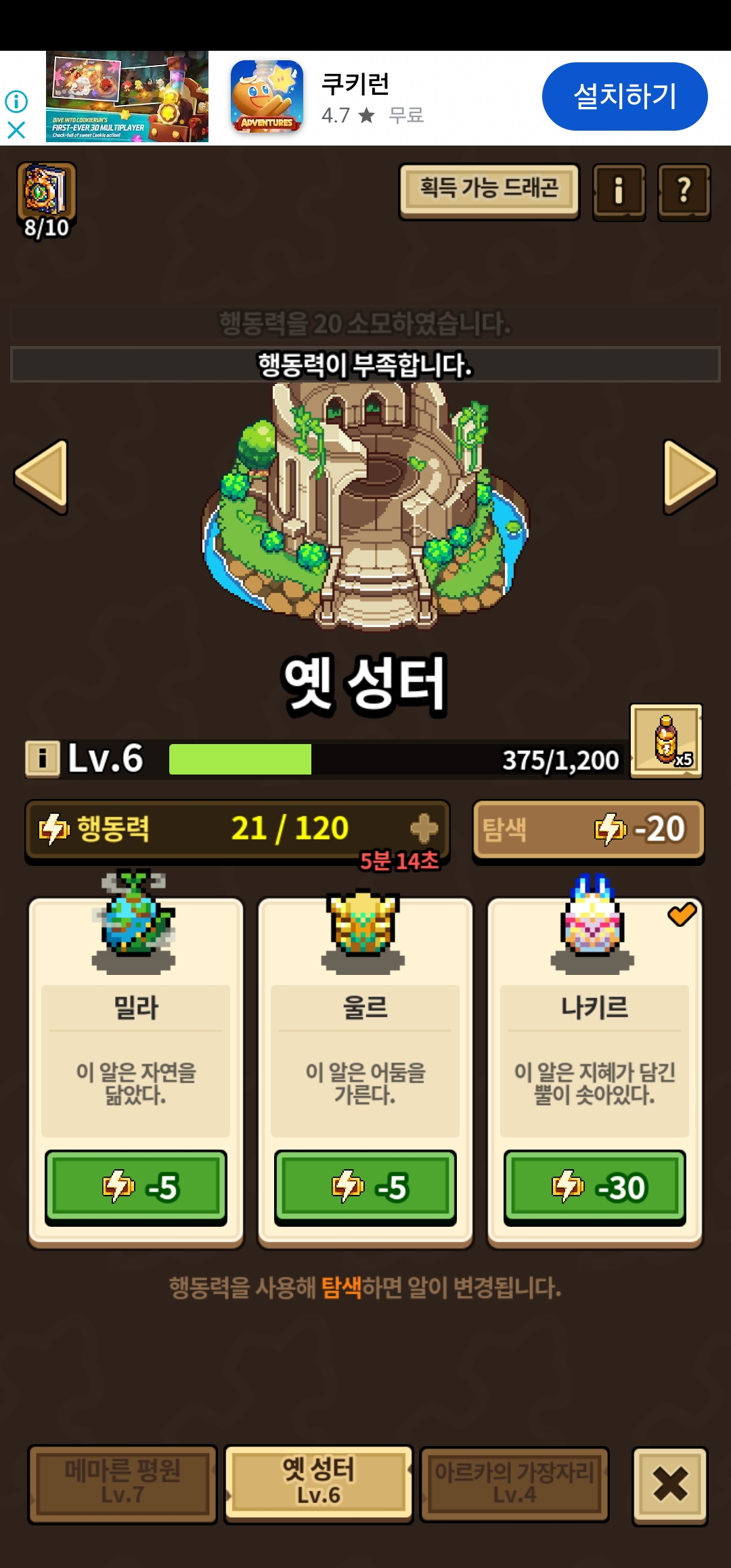Dismiss the ad banner with X icon

click(16, 130)
